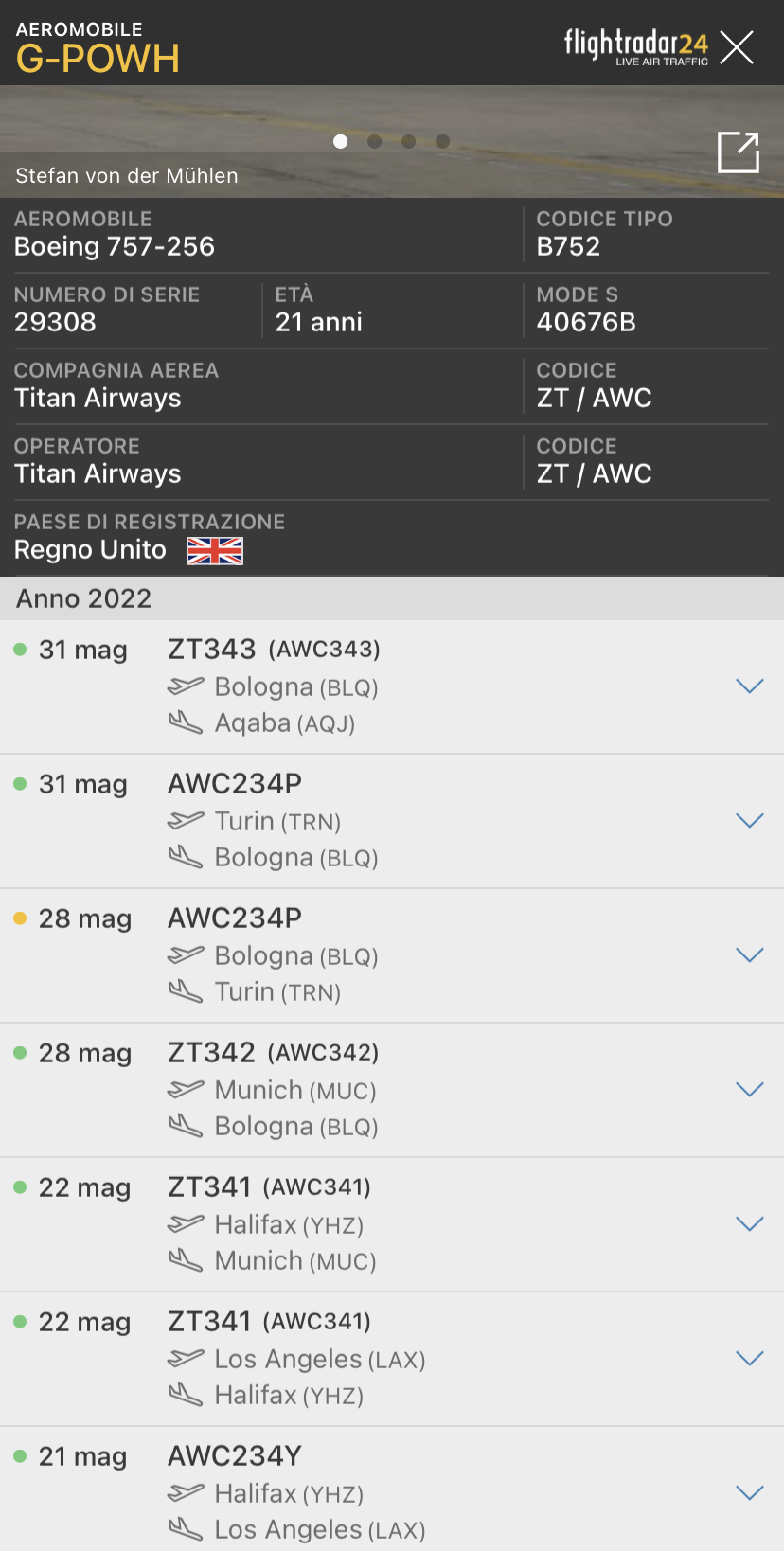
Task: Expand ZT342 Munich to Bologna flight
Action: [749, 1090]
